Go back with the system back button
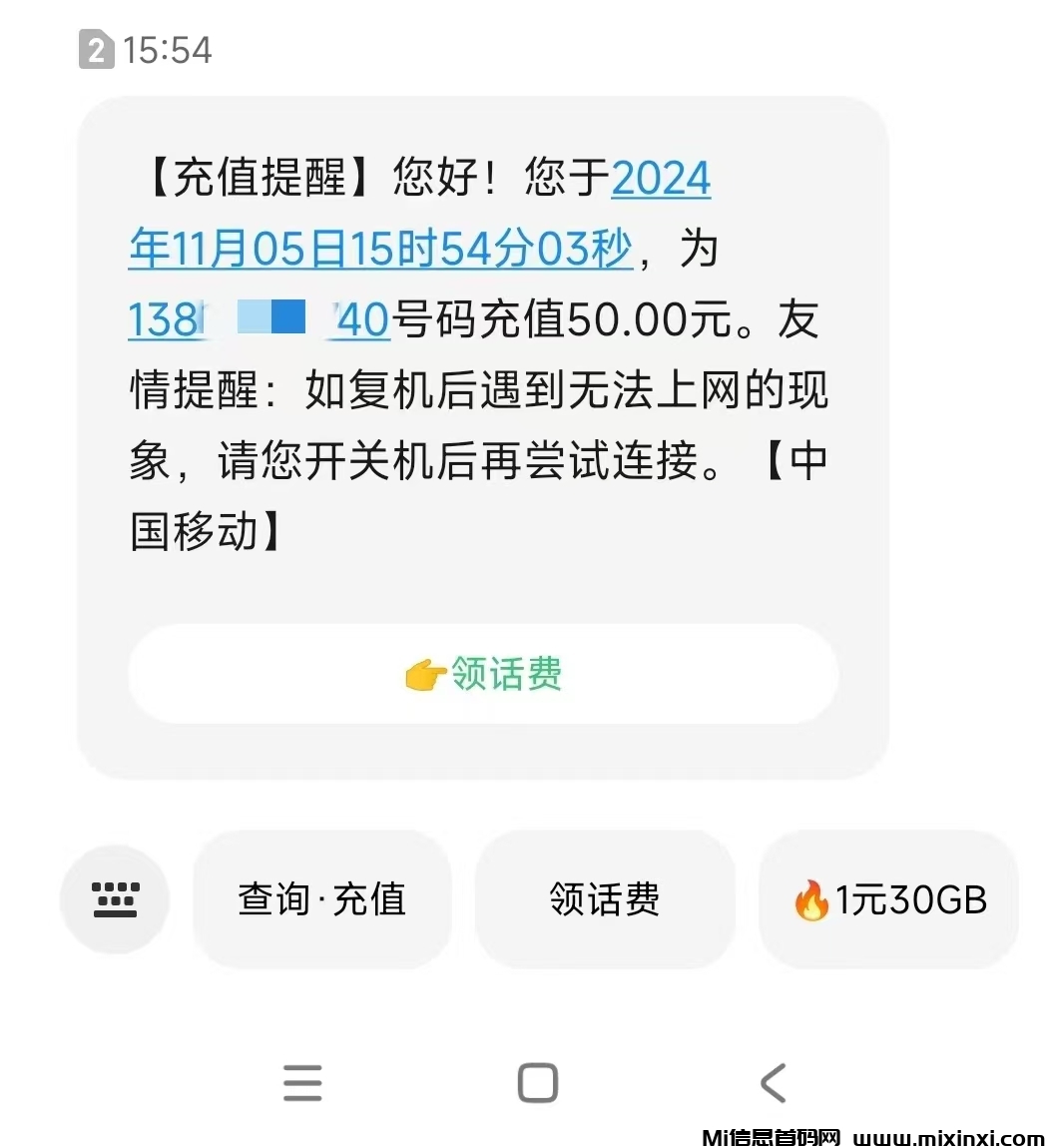This screenshot has width=1047, height=1148. [x=773, y=1082]
